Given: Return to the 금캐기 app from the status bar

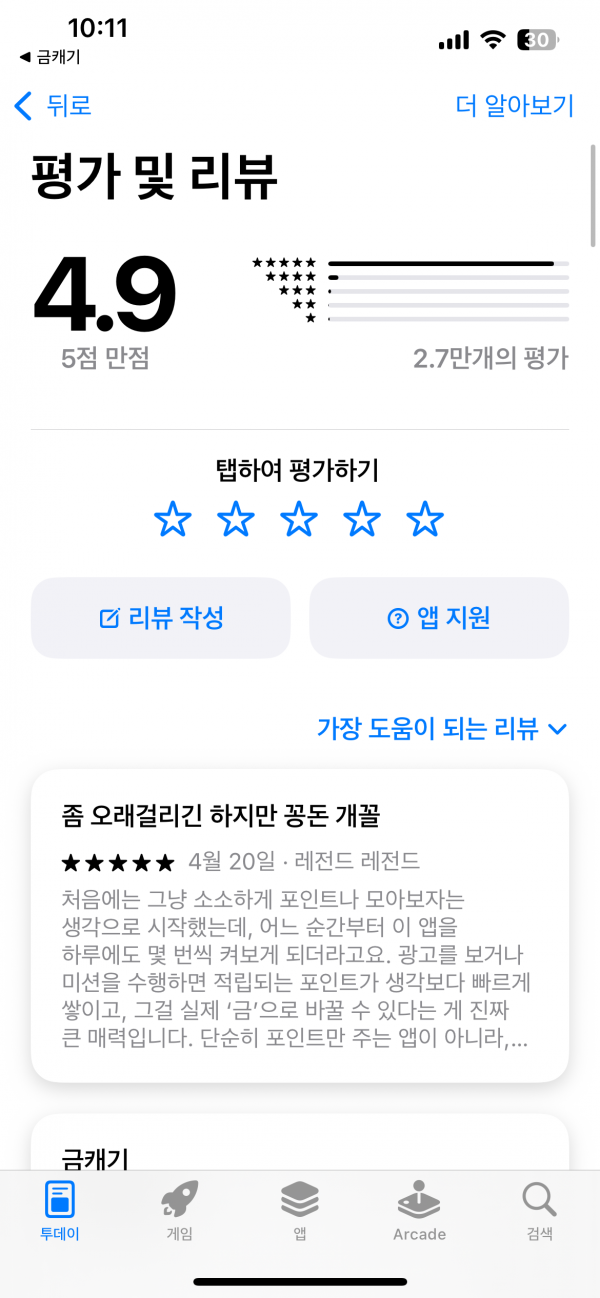Looking at the screenshot, I should click(51, 57).
